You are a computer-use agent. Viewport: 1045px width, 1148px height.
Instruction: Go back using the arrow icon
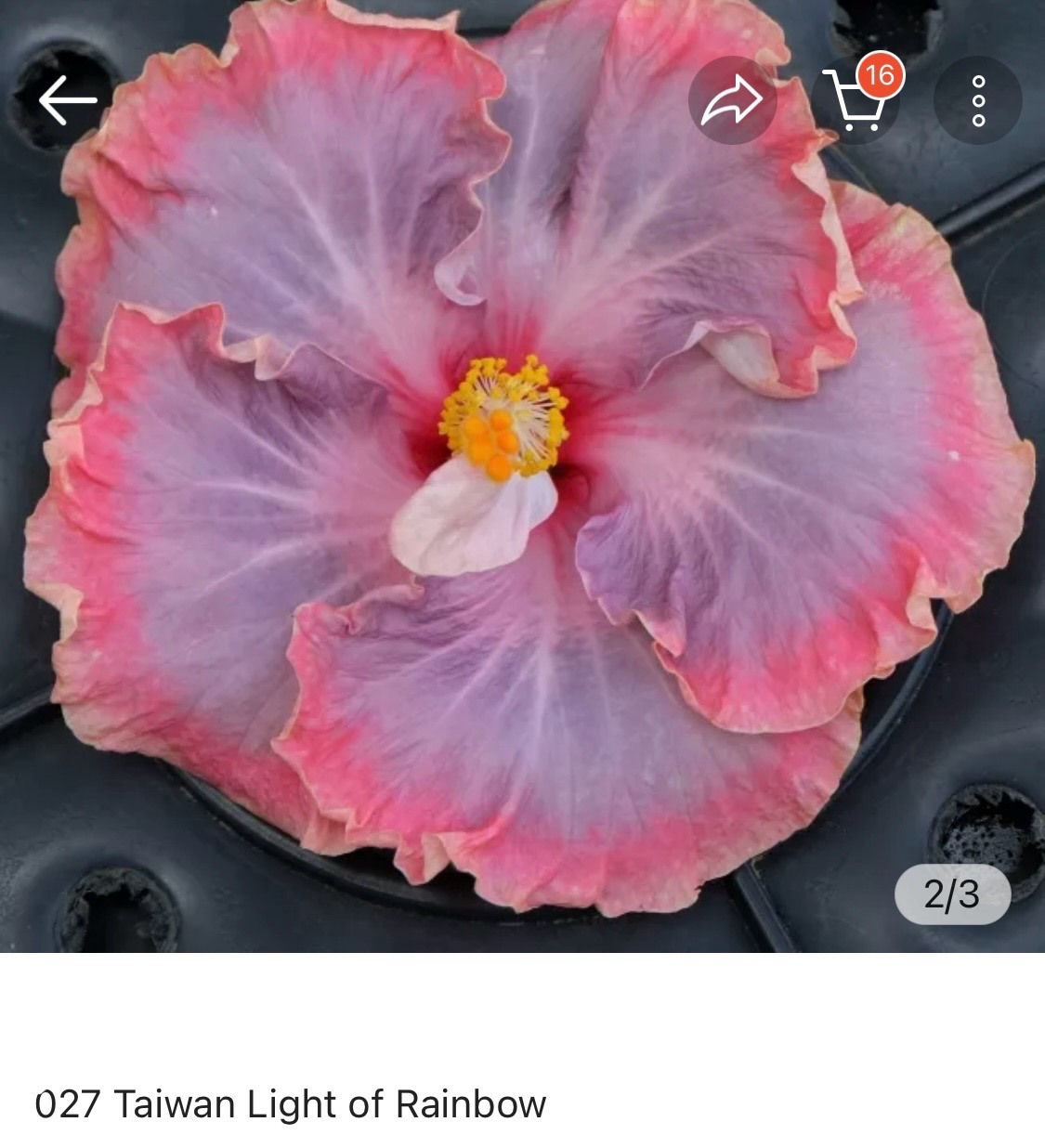(67, 100)
